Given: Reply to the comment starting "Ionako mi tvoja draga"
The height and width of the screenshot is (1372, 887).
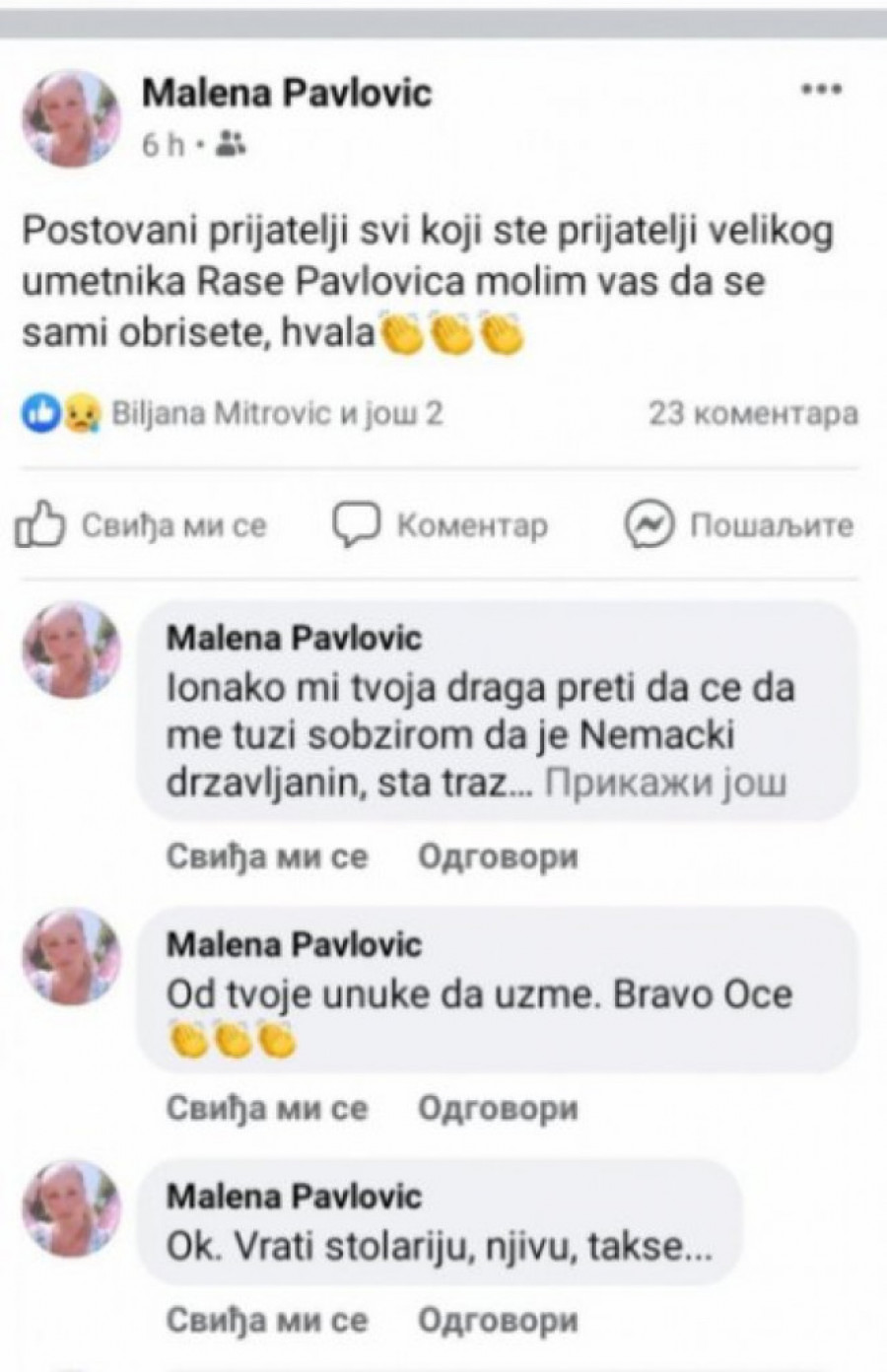Looking at the screenshot, I should point(498,856).
